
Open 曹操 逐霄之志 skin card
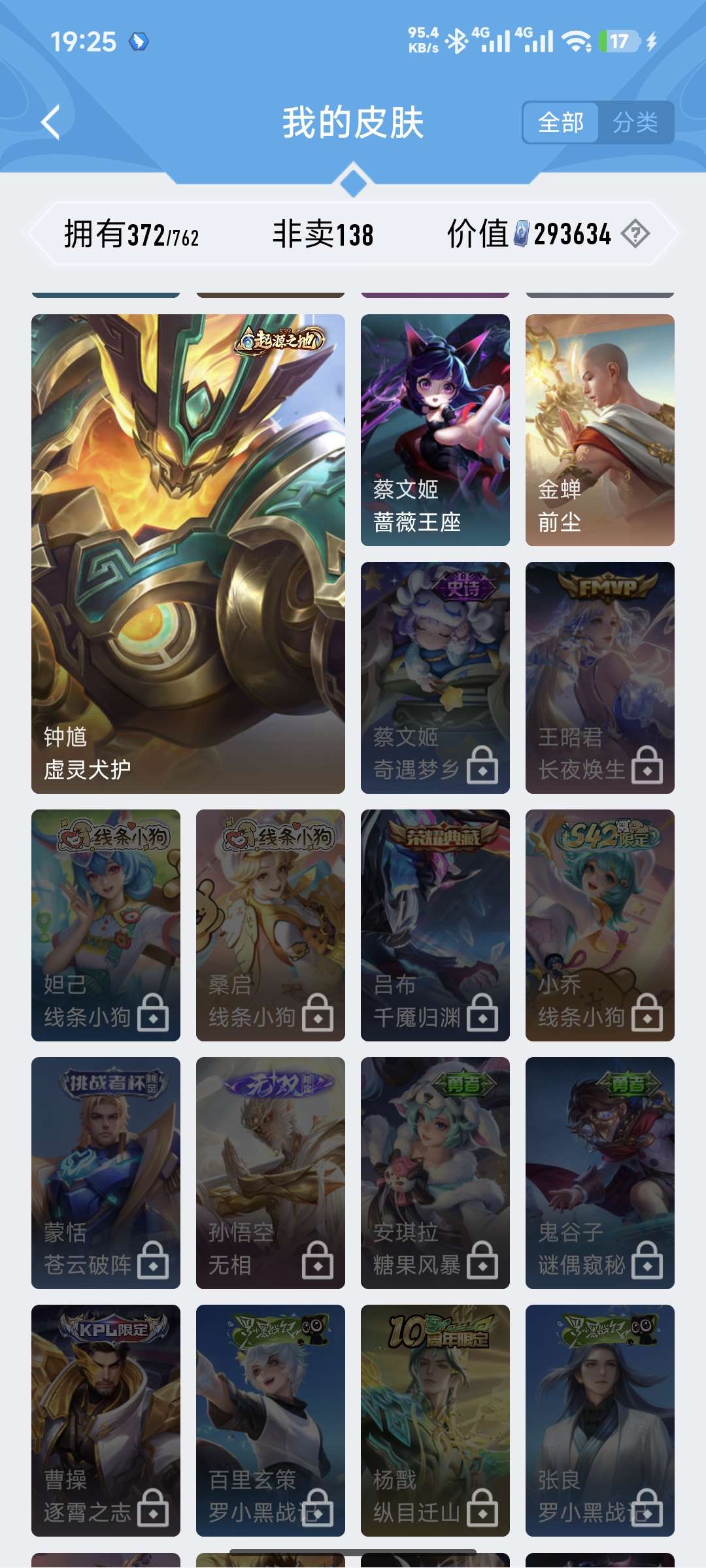point(106,1420)
